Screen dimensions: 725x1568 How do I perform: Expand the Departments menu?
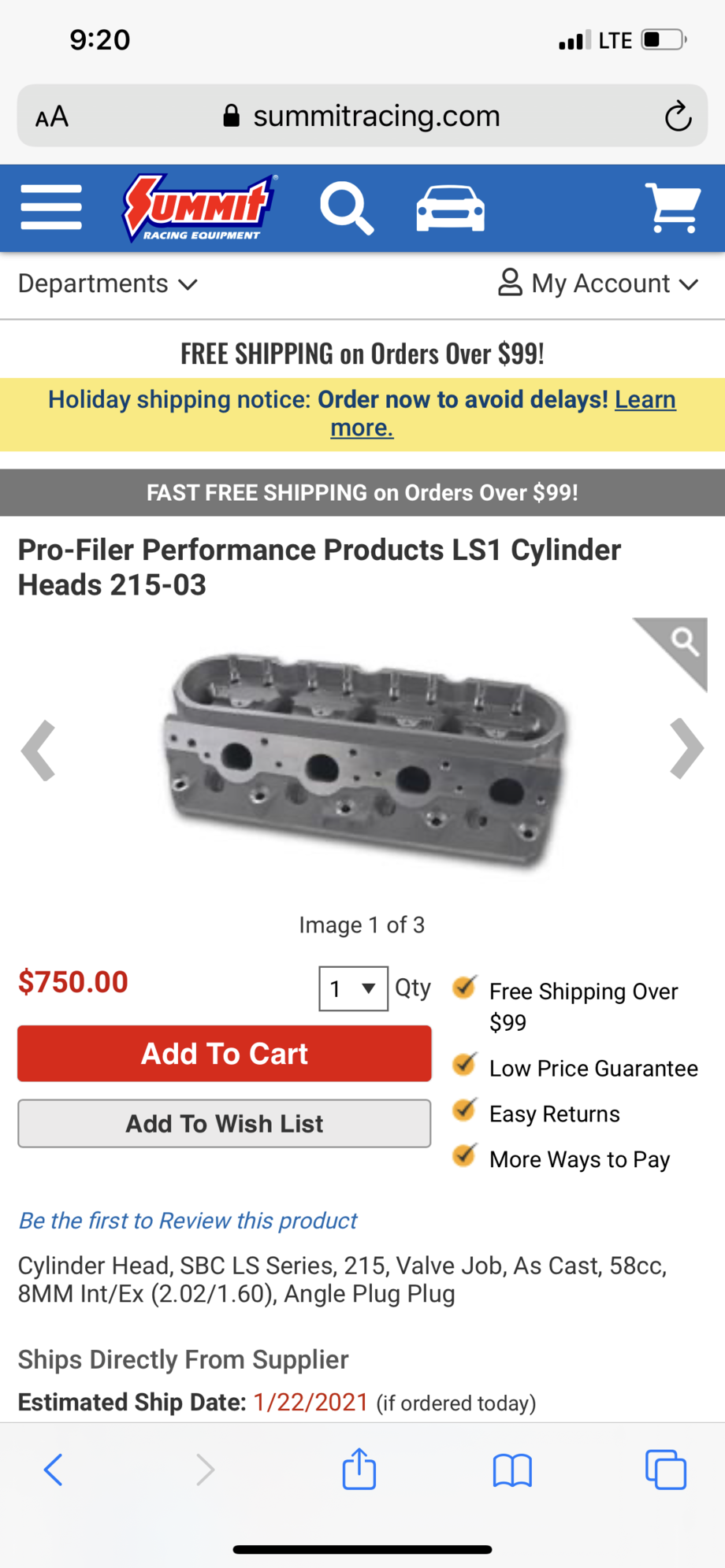108,284
